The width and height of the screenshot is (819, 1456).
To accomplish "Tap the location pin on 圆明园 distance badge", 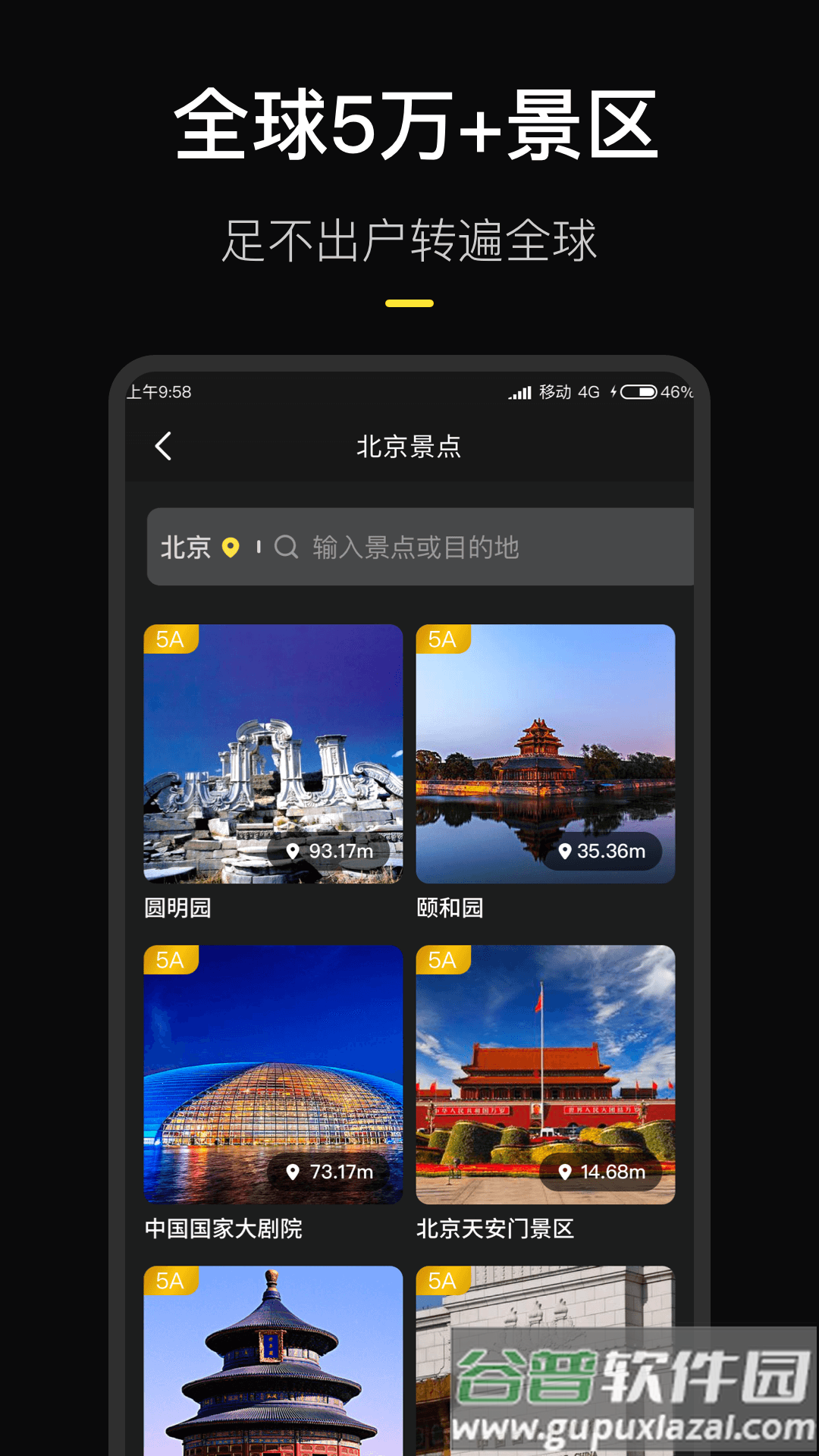I will click(294, 851).
